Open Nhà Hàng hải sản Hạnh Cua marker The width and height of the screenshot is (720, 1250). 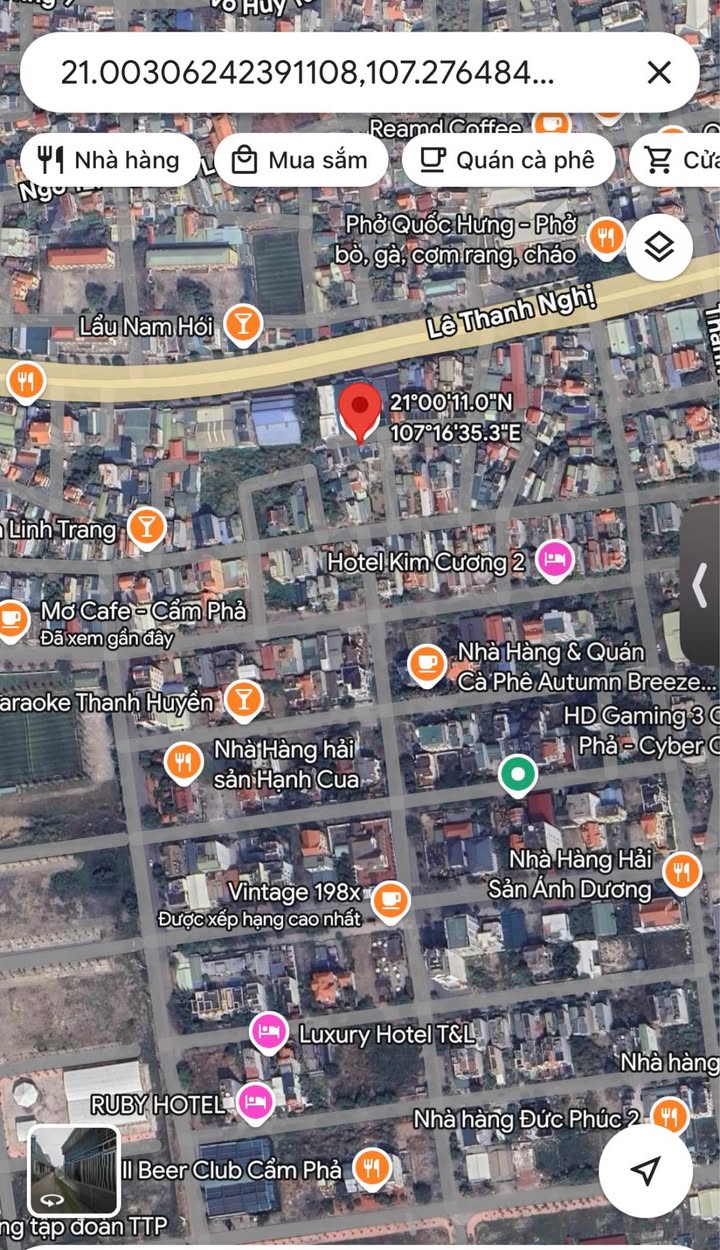[x=182, y=762]
